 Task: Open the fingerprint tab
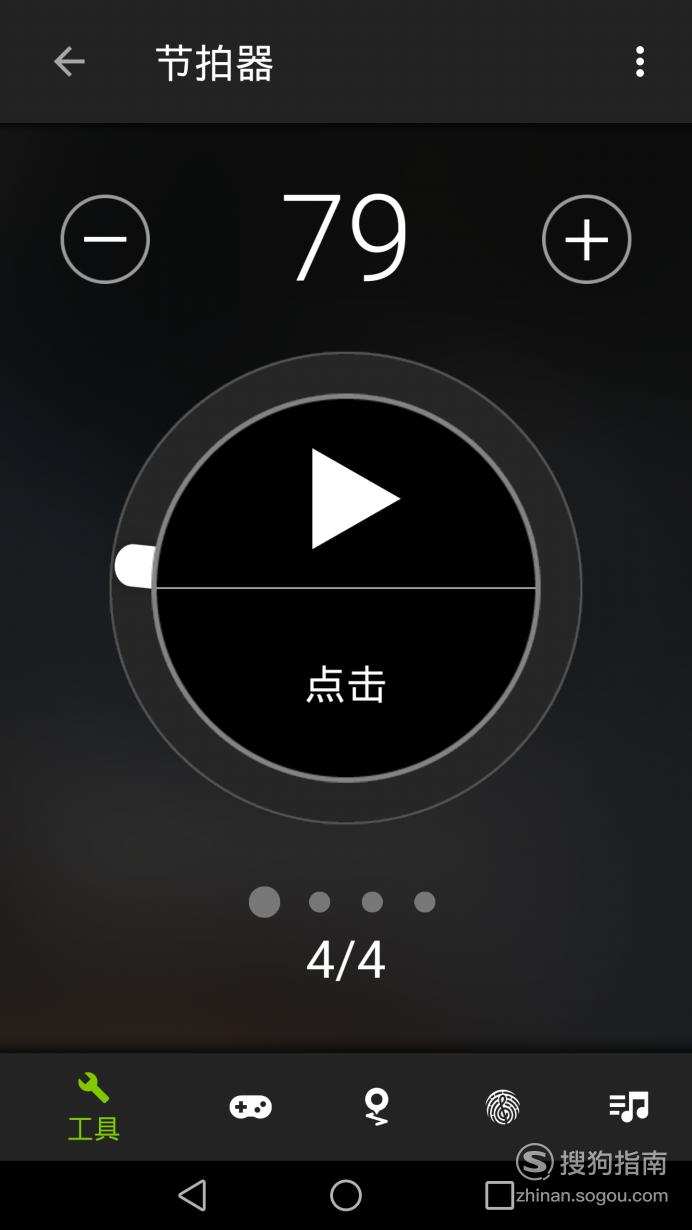pyautogui.click(x=503, y=1106)
